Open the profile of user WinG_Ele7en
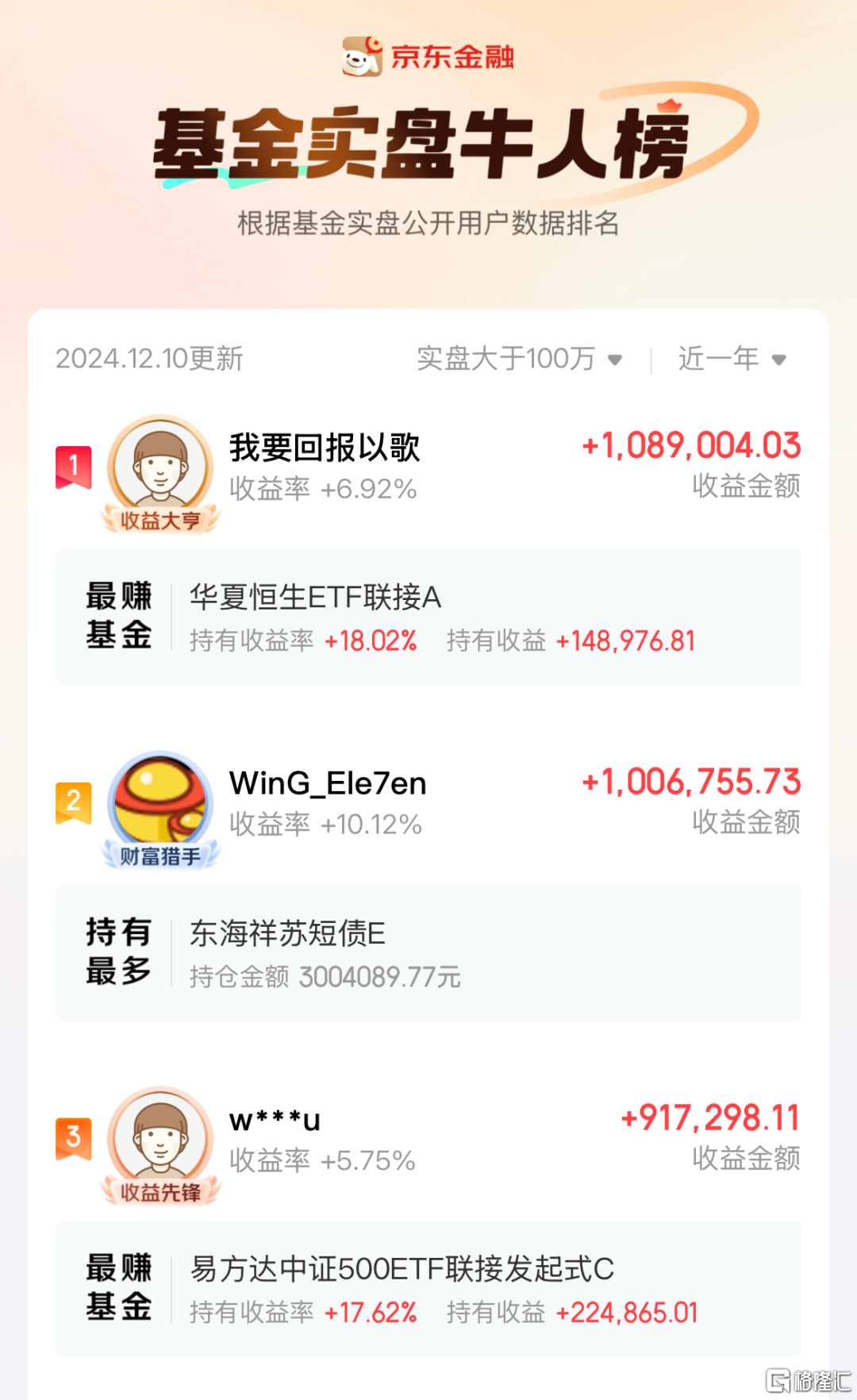The image size is (857, 1400). [327, 784]
